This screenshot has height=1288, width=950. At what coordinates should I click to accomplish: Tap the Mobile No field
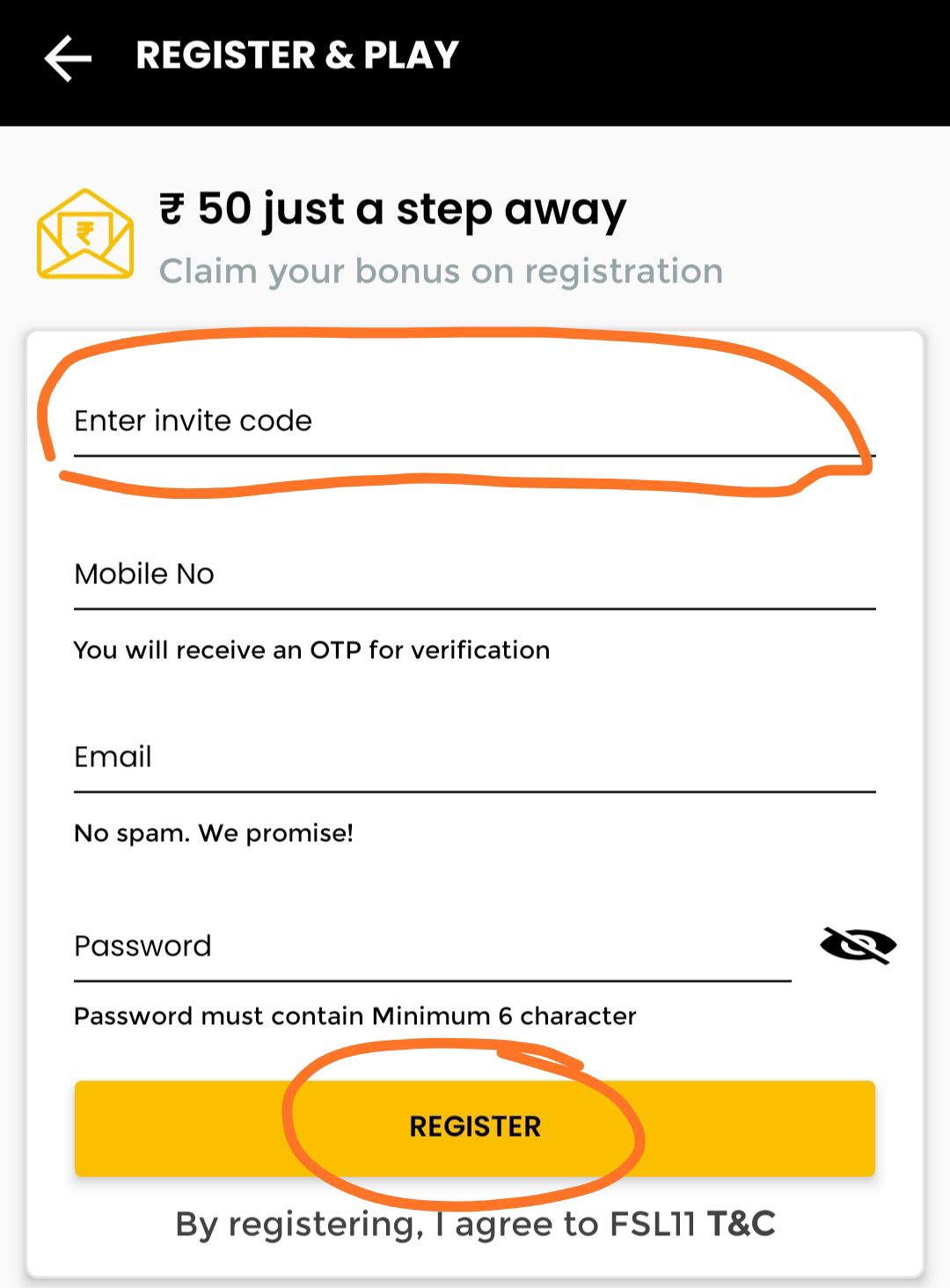pos(475,574)
